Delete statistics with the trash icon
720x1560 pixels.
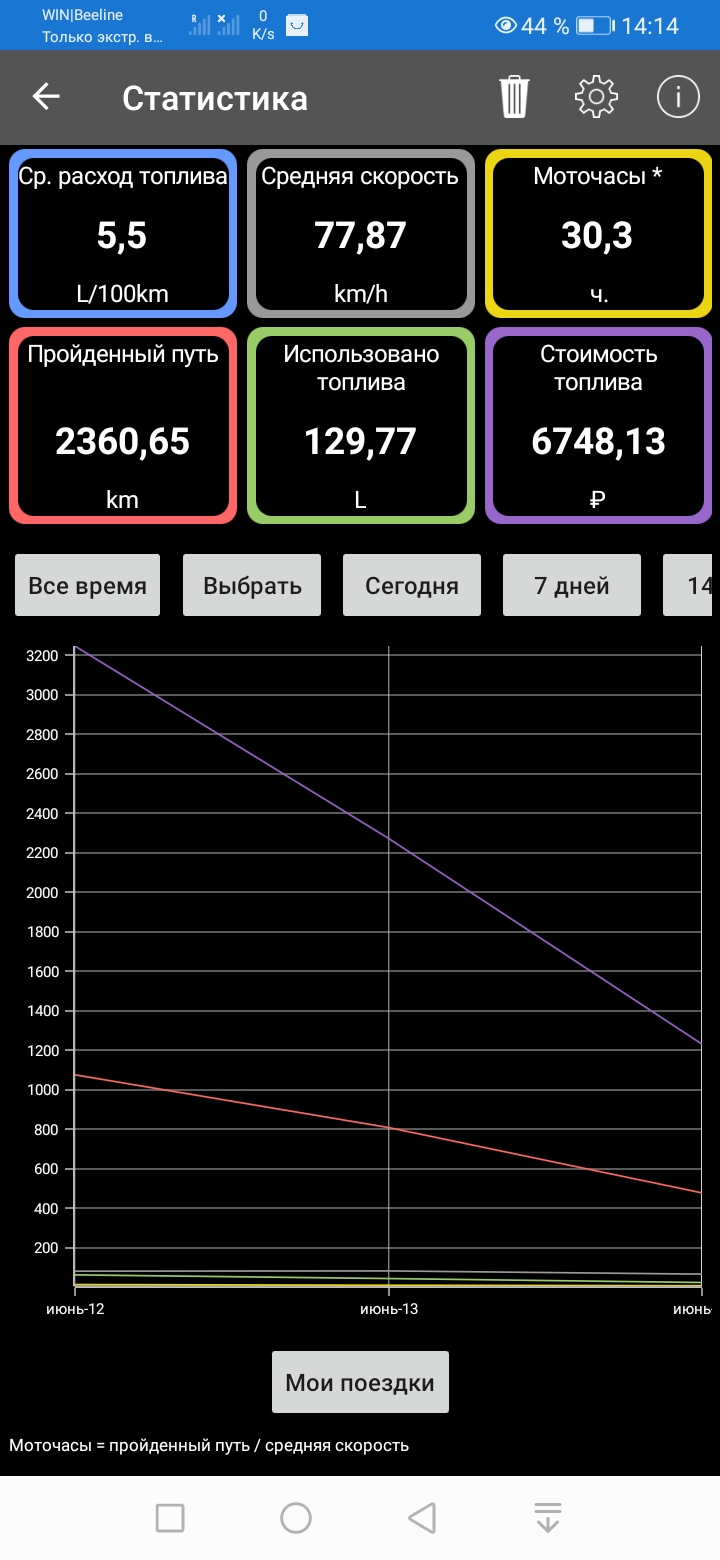coord(514,97)
